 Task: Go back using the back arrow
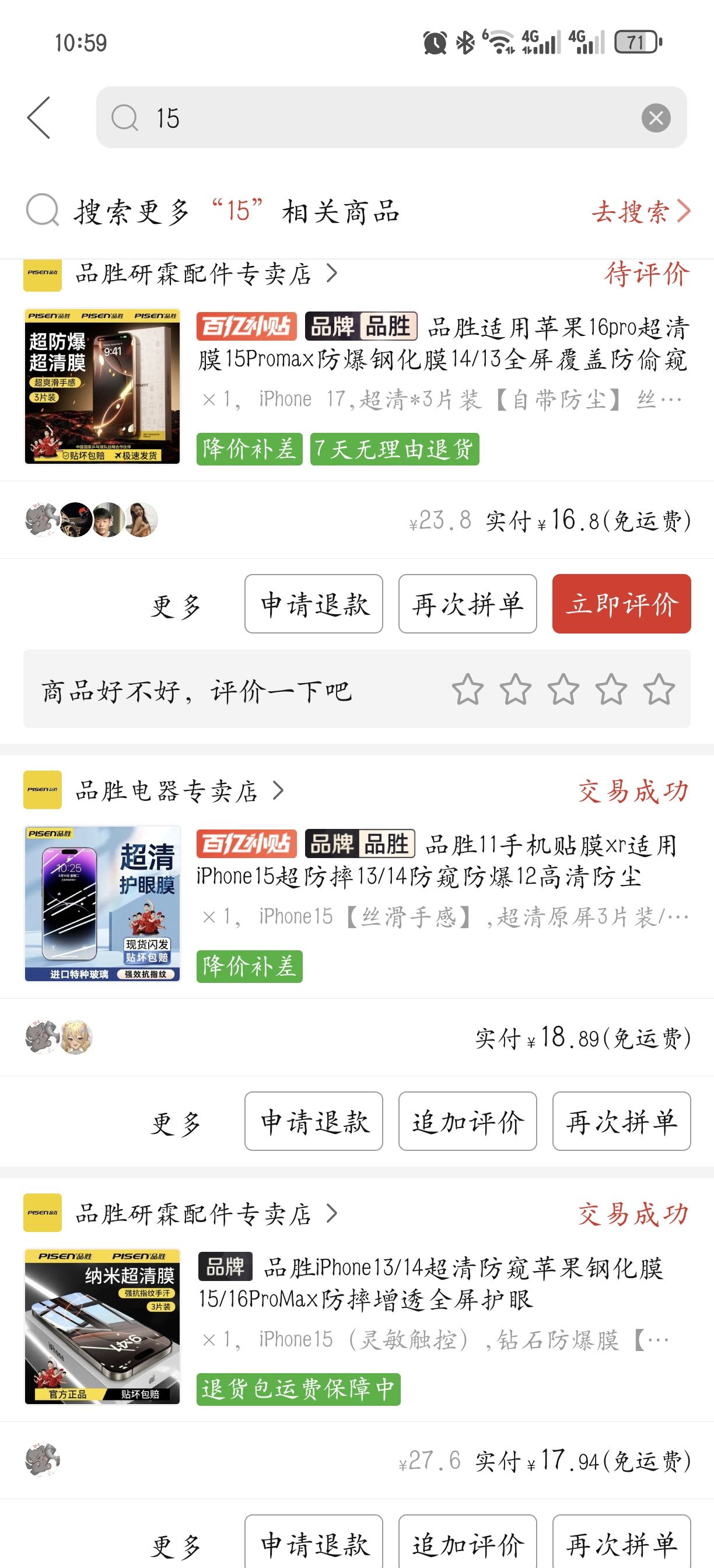(39, 117)
